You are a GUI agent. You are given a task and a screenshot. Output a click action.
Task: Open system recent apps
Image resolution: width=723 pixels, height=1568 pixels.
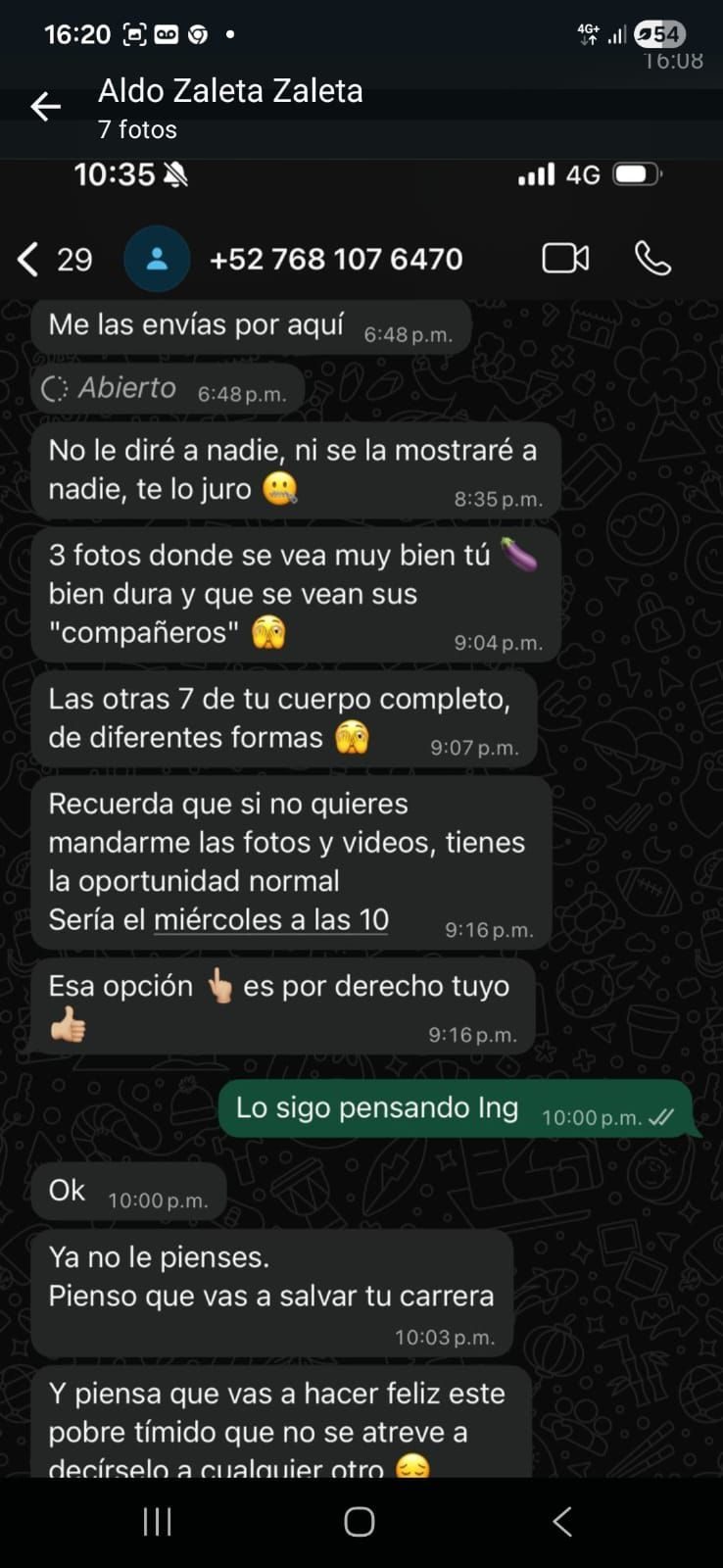157,1521
